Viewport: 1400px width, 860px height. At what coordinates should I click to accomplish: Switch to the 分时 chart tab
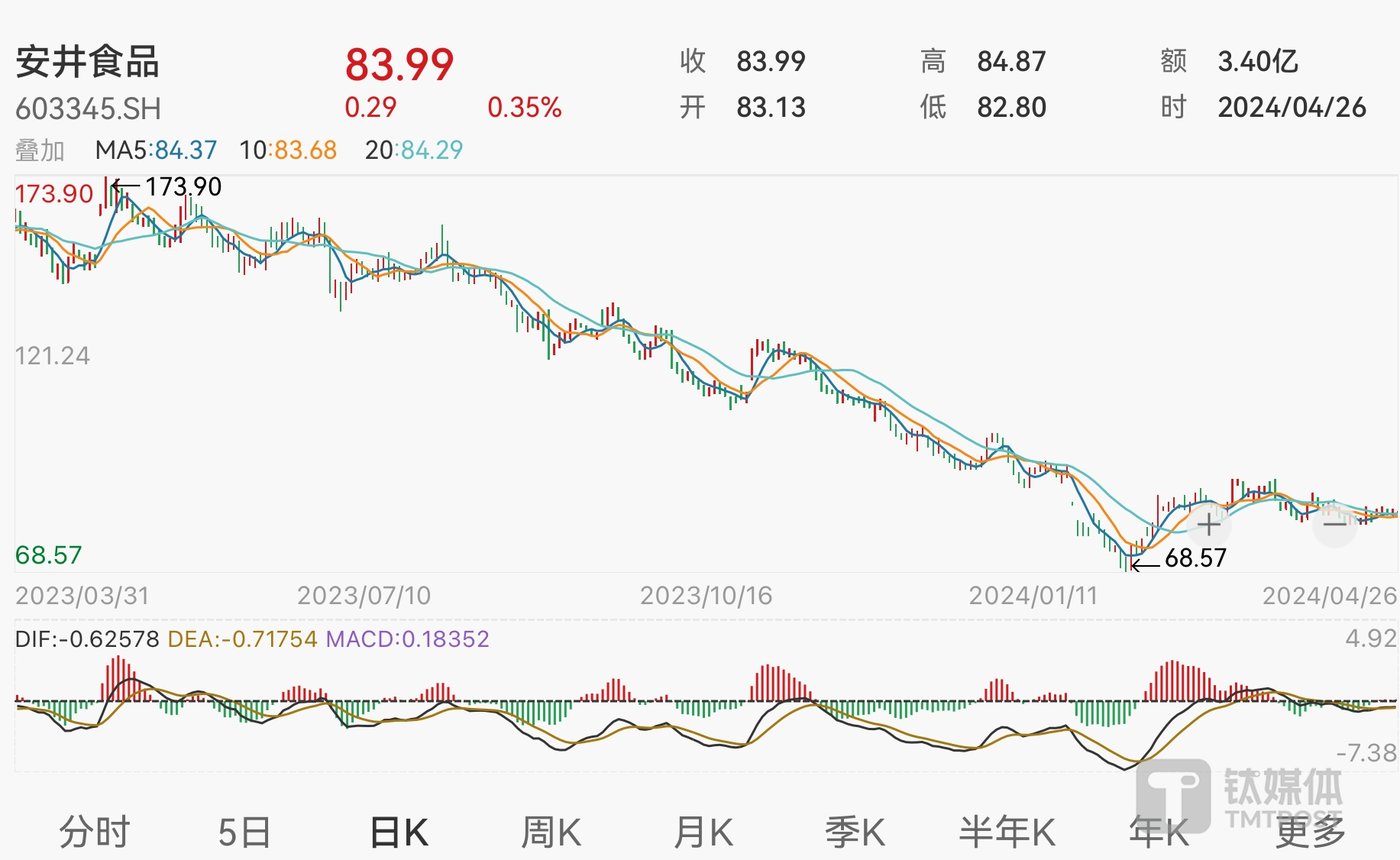[x=95, y=830]
